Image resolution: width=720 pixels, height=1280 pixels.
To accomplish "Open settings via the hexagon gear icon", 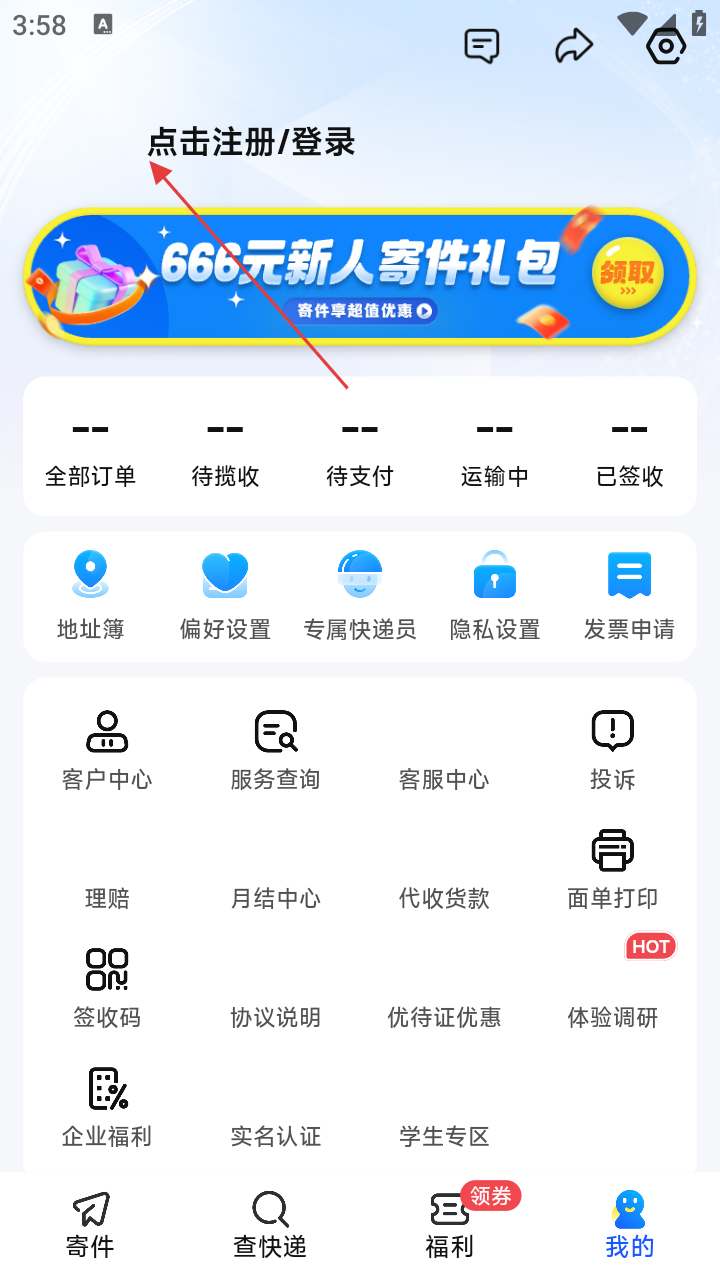I will [666, 46].
